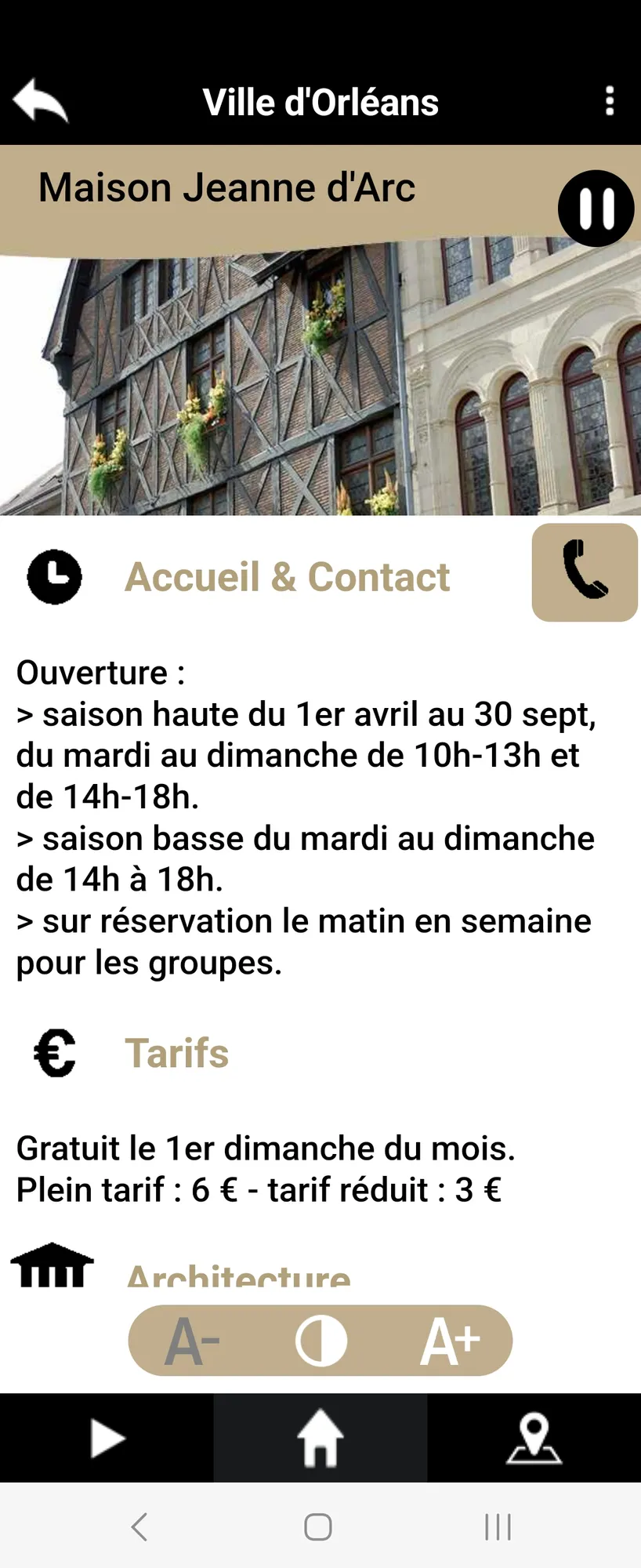Viewport: 641px width, 1568px height.
Task: Call the museum via the phone icon
Action: click(584, 574)
